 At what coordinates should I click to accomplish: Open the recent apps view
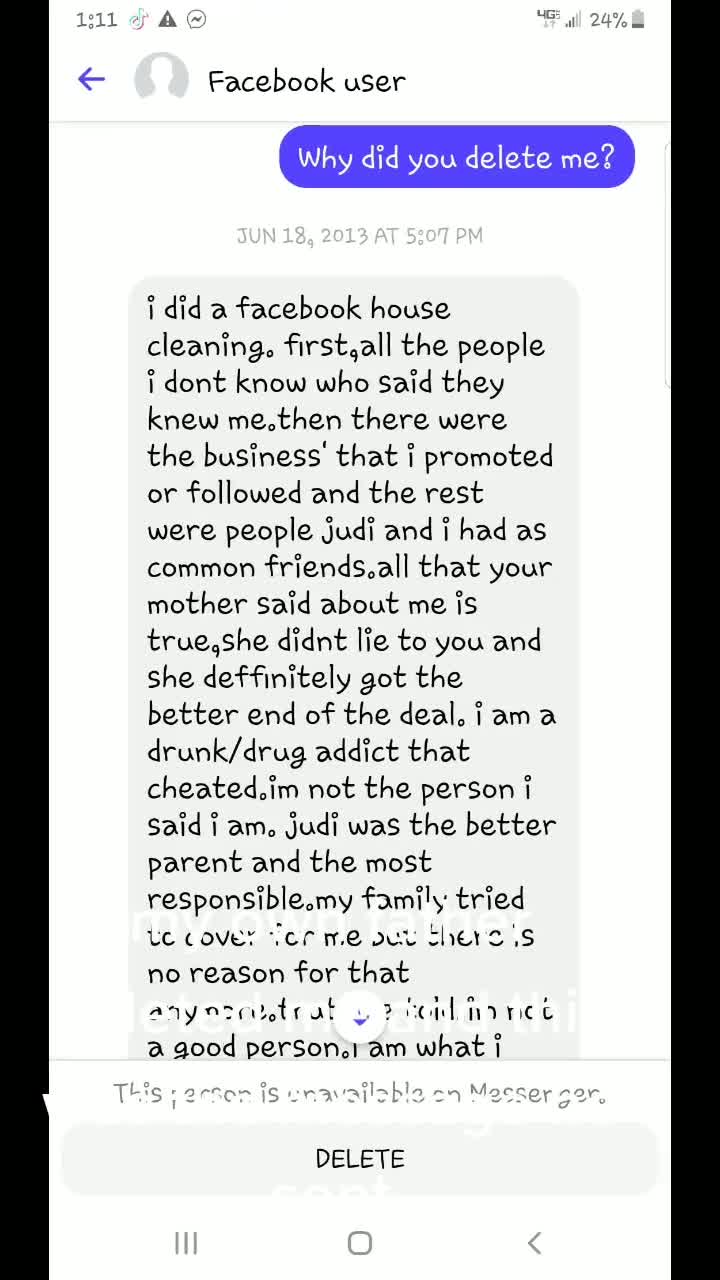click(x=186, y=1243)
